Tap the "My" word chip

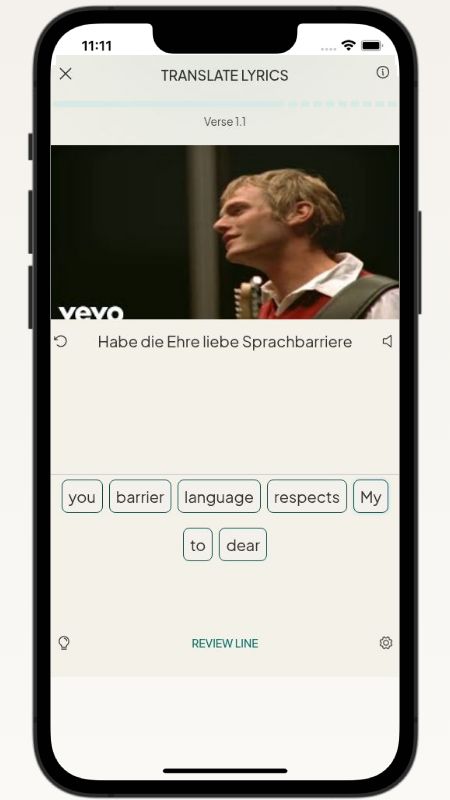click(x=371, y=496)
